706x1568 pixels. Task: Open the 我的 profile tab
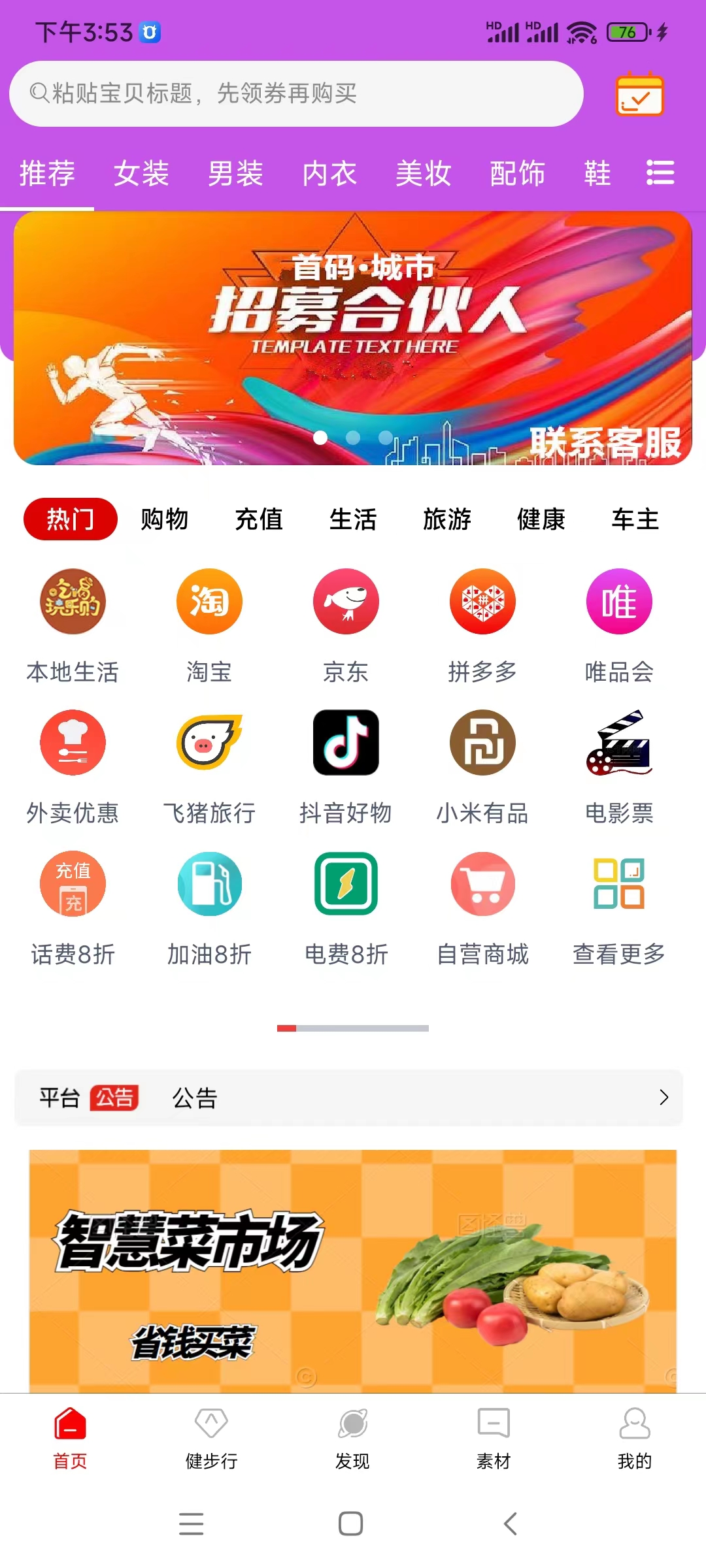click(x=635, y=1437)
